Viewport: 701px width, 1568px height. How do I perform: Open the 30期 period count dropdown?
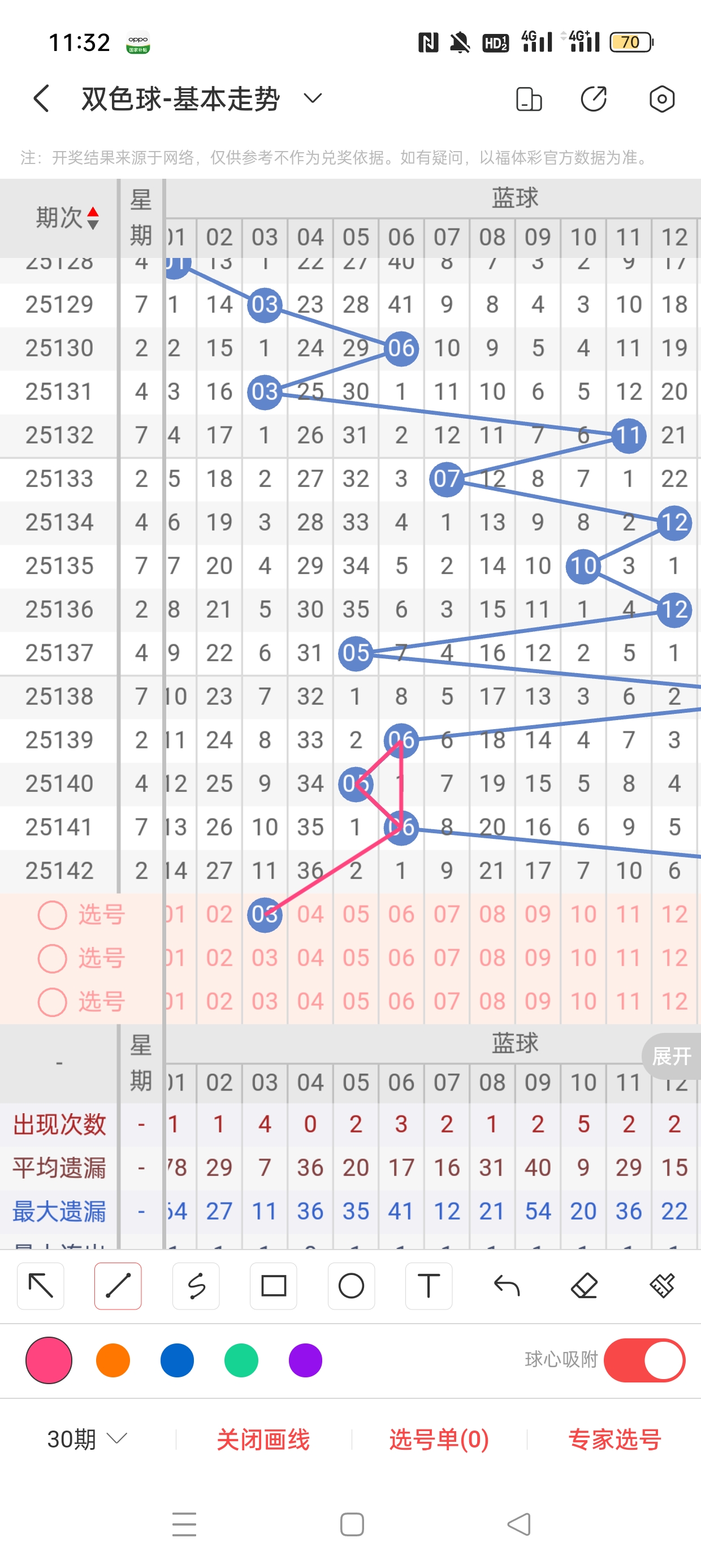click(x=87, y=1439)
